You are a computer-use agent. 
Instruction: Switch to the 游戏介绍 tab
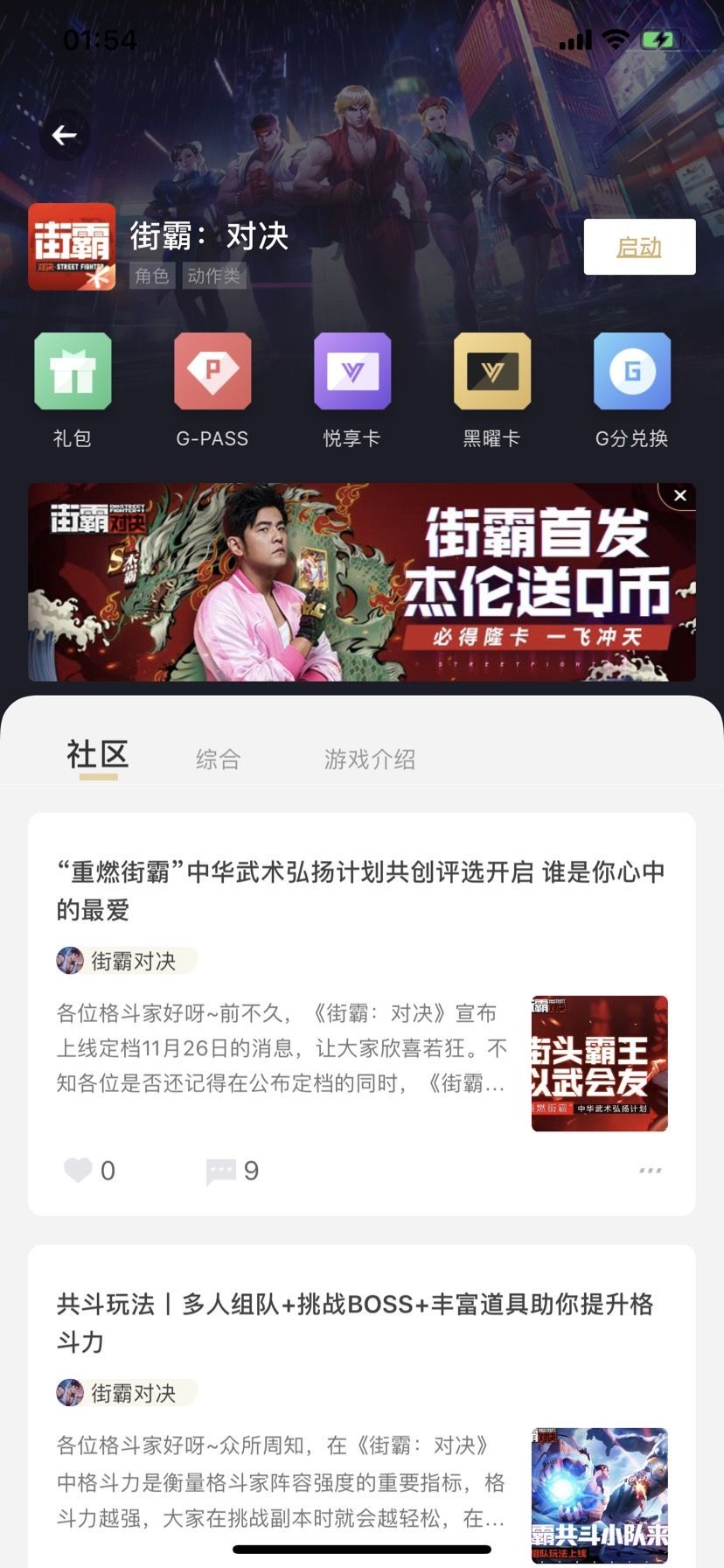click(369, 759)
